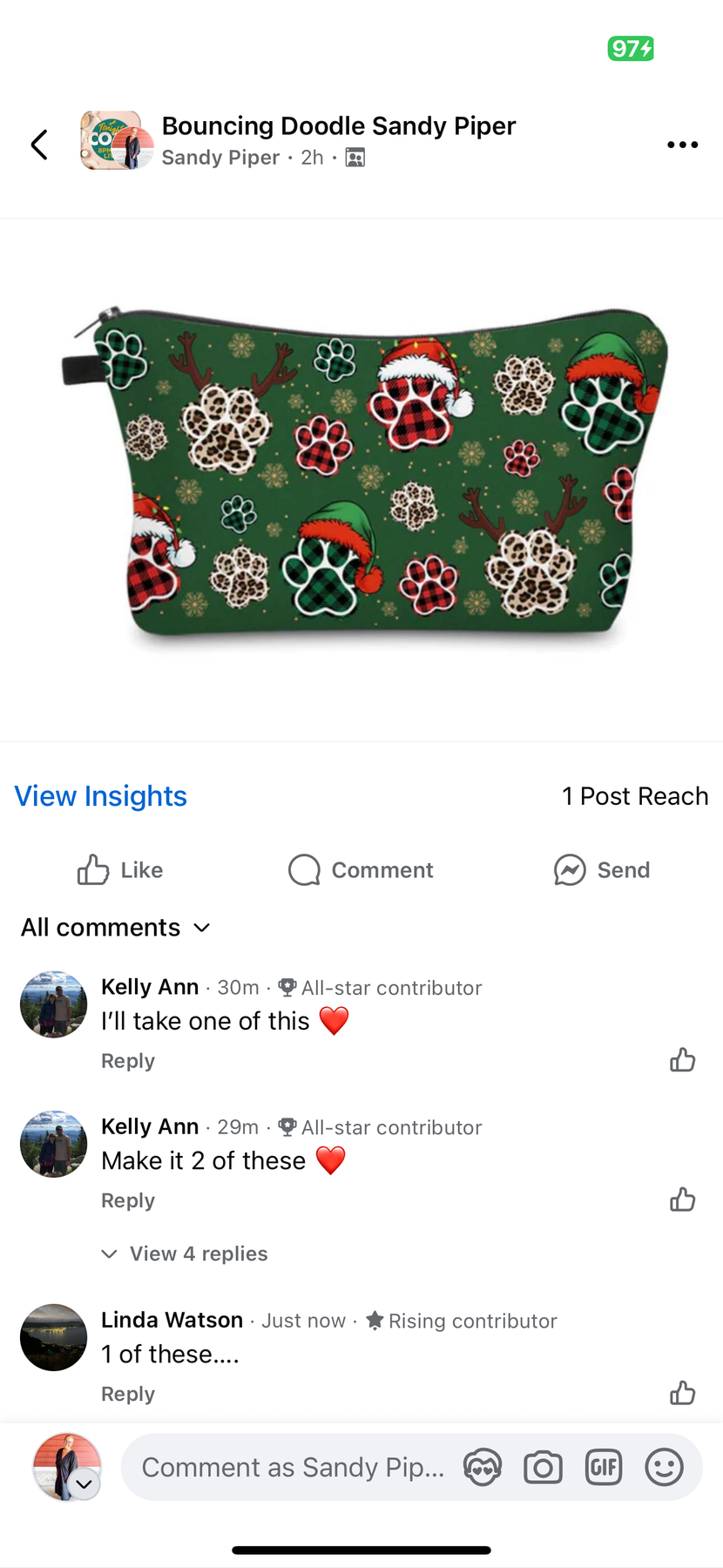
Task: Switch commenting profile via avatar chevron
Action: [84, 1484]
